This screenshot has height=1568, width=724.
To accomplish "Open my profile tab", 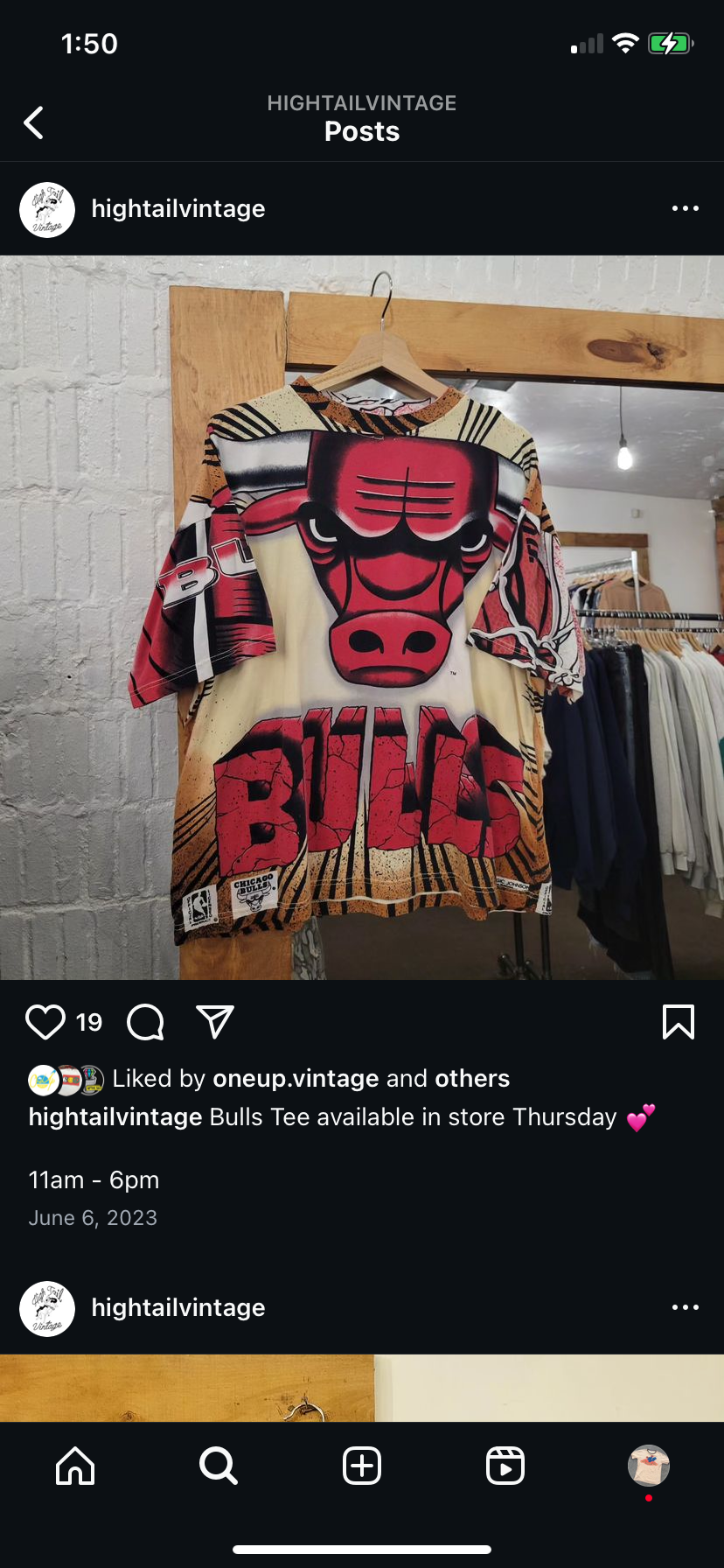I will [x=649, y=1466].
